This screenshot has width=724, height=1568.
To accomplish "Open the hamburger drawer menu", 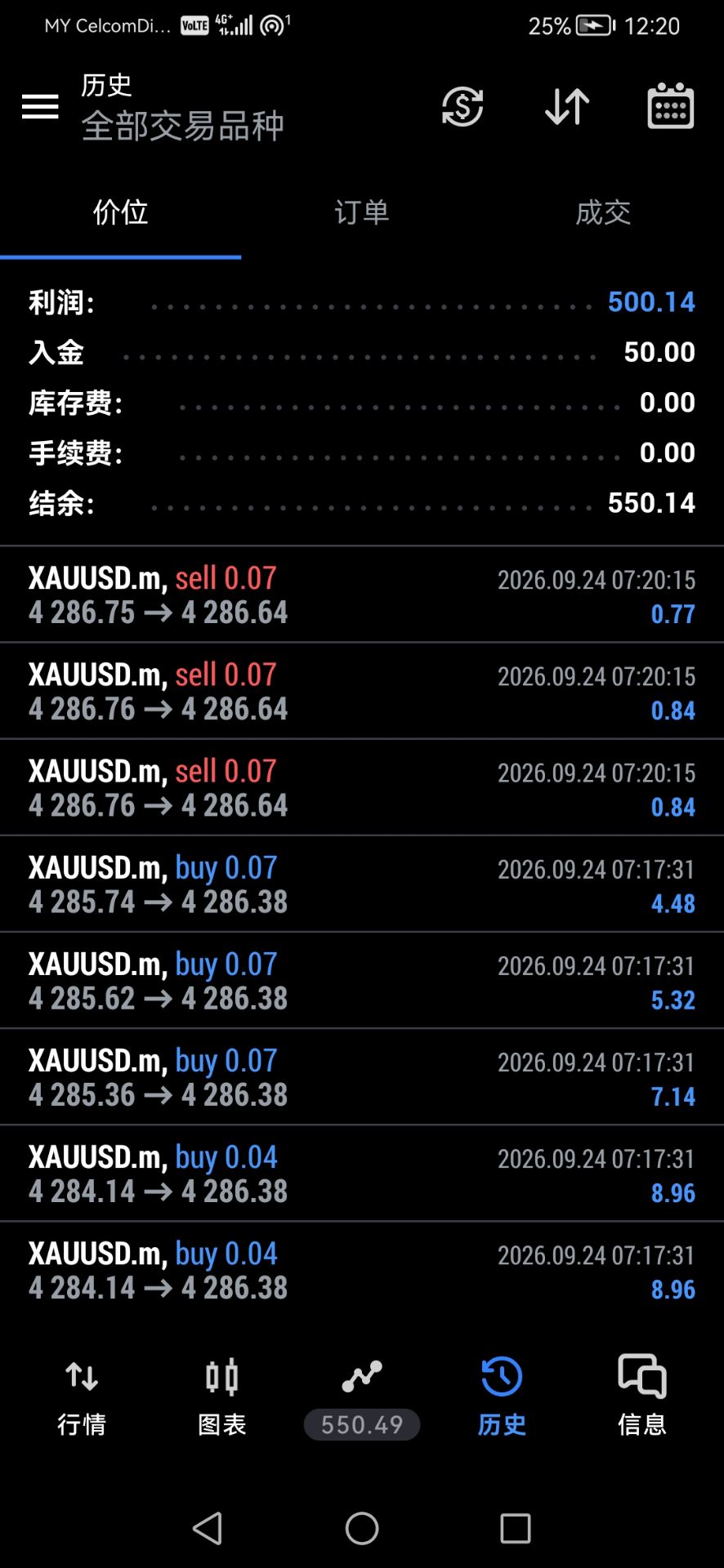I will point(40,106).
